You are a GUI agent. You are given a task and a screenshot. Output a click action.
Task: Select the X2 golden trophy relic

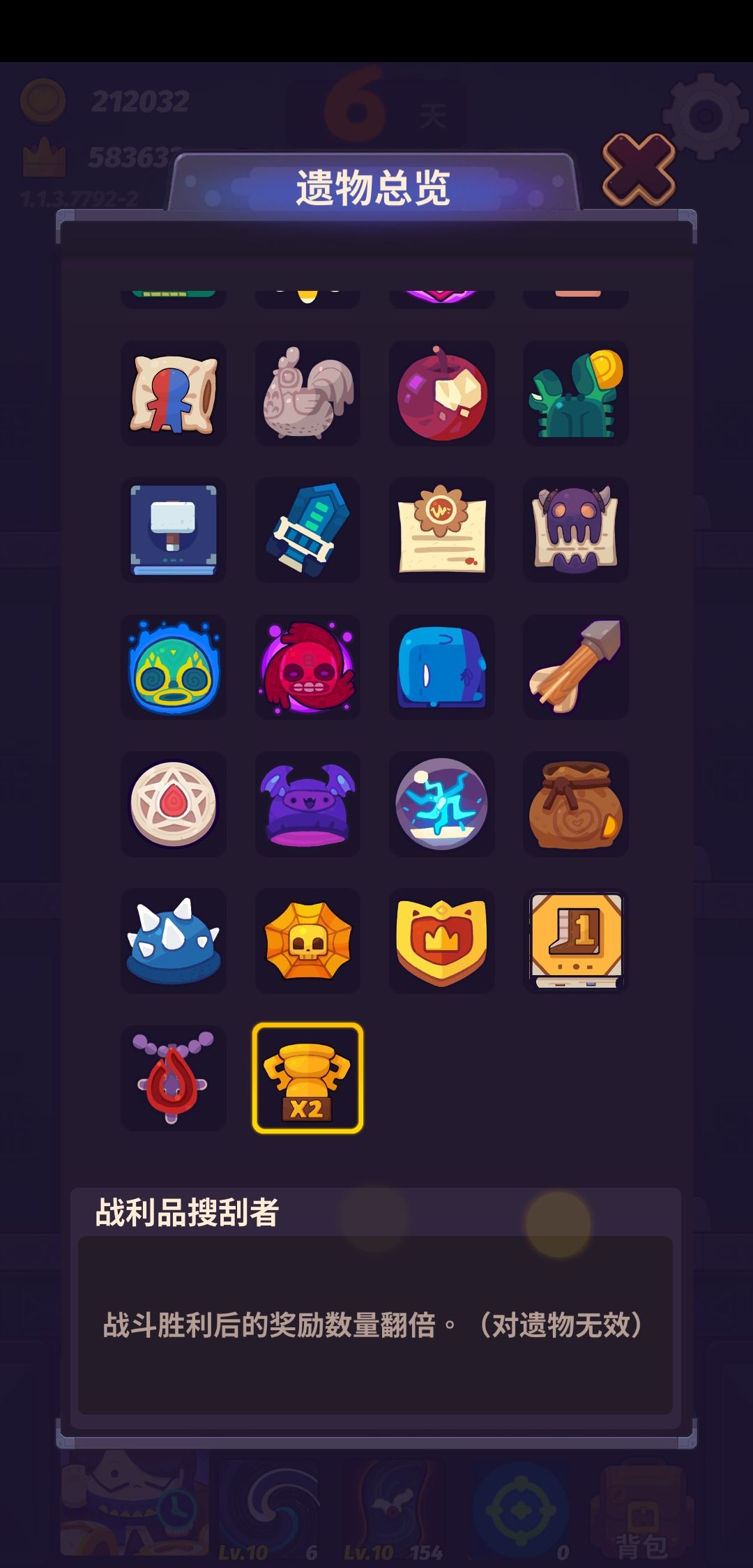click(307, 1078)
